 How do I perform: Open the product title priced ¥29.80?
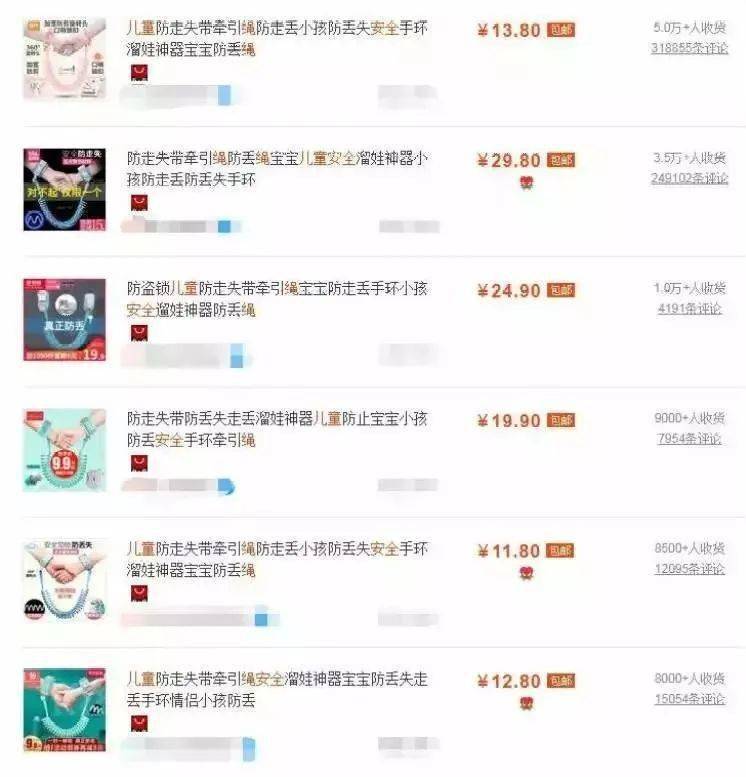coord(277,168)
